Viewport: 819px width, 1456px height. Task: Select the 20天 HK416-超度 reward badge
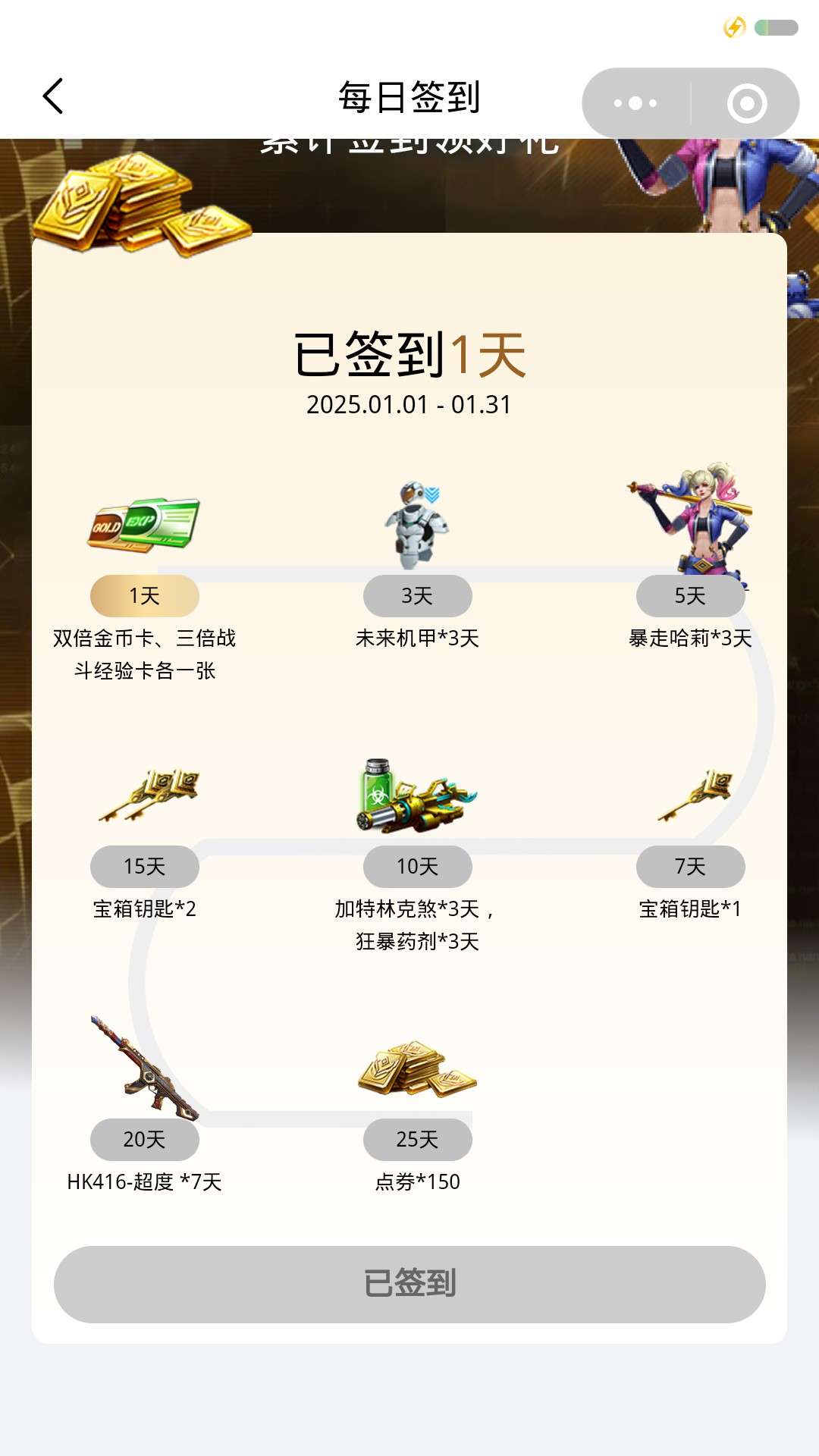(x=144, y=1139)
